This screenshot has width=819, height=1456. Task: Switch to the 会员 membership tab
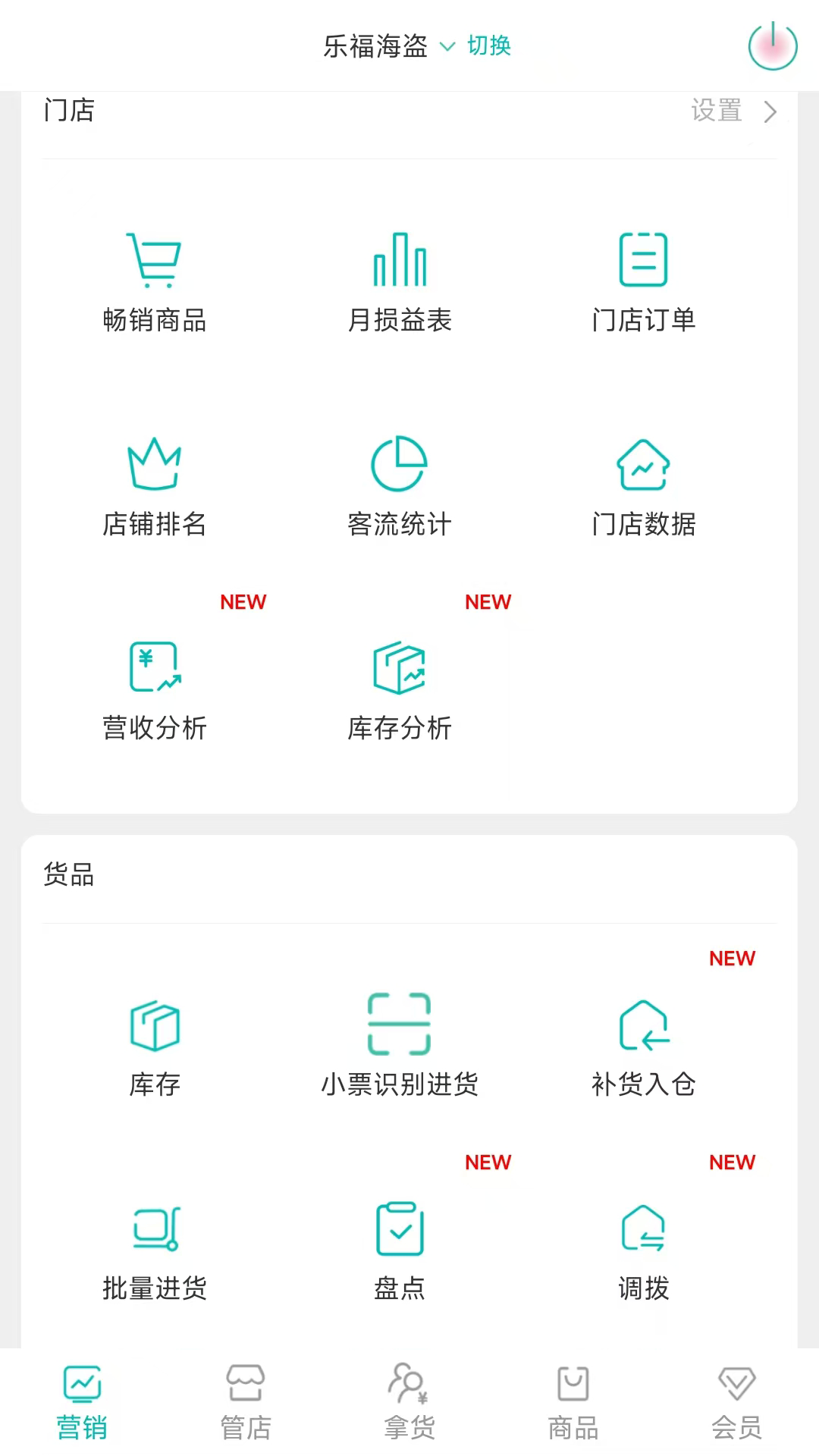pos(736,1403)
